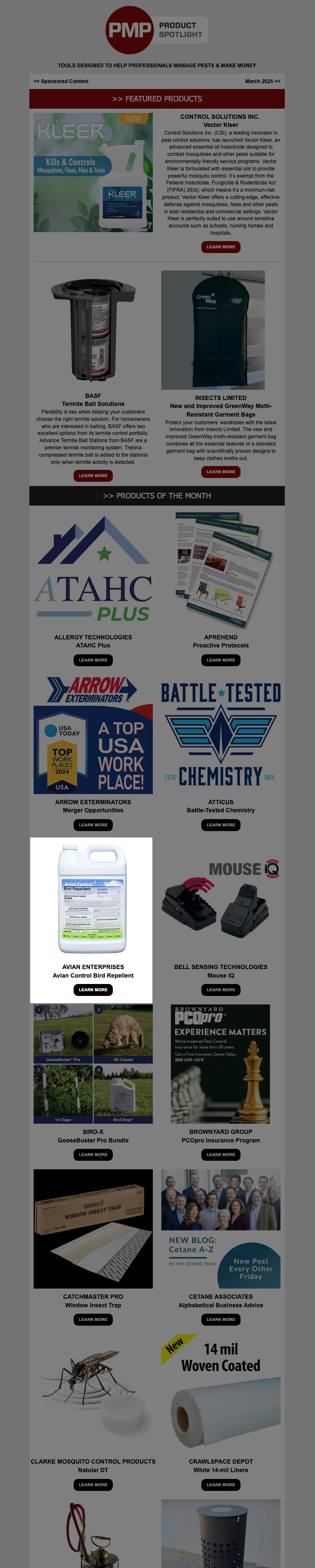
Task: Tap Learn More under Aprehend Proactive Protocols
Action: (x=221, y=660)
